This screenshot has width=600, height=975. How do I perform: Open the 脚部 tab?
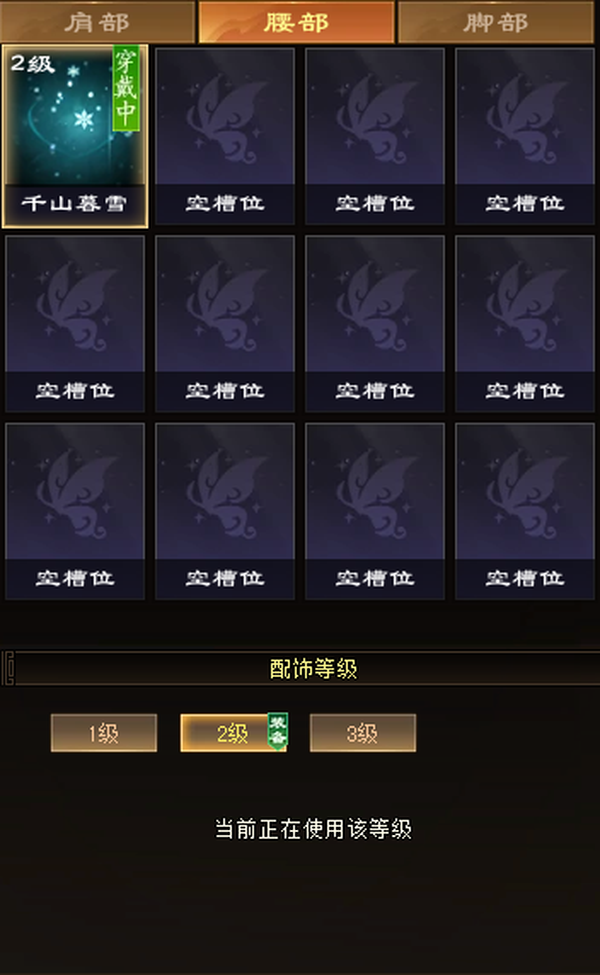pos(496,22)
